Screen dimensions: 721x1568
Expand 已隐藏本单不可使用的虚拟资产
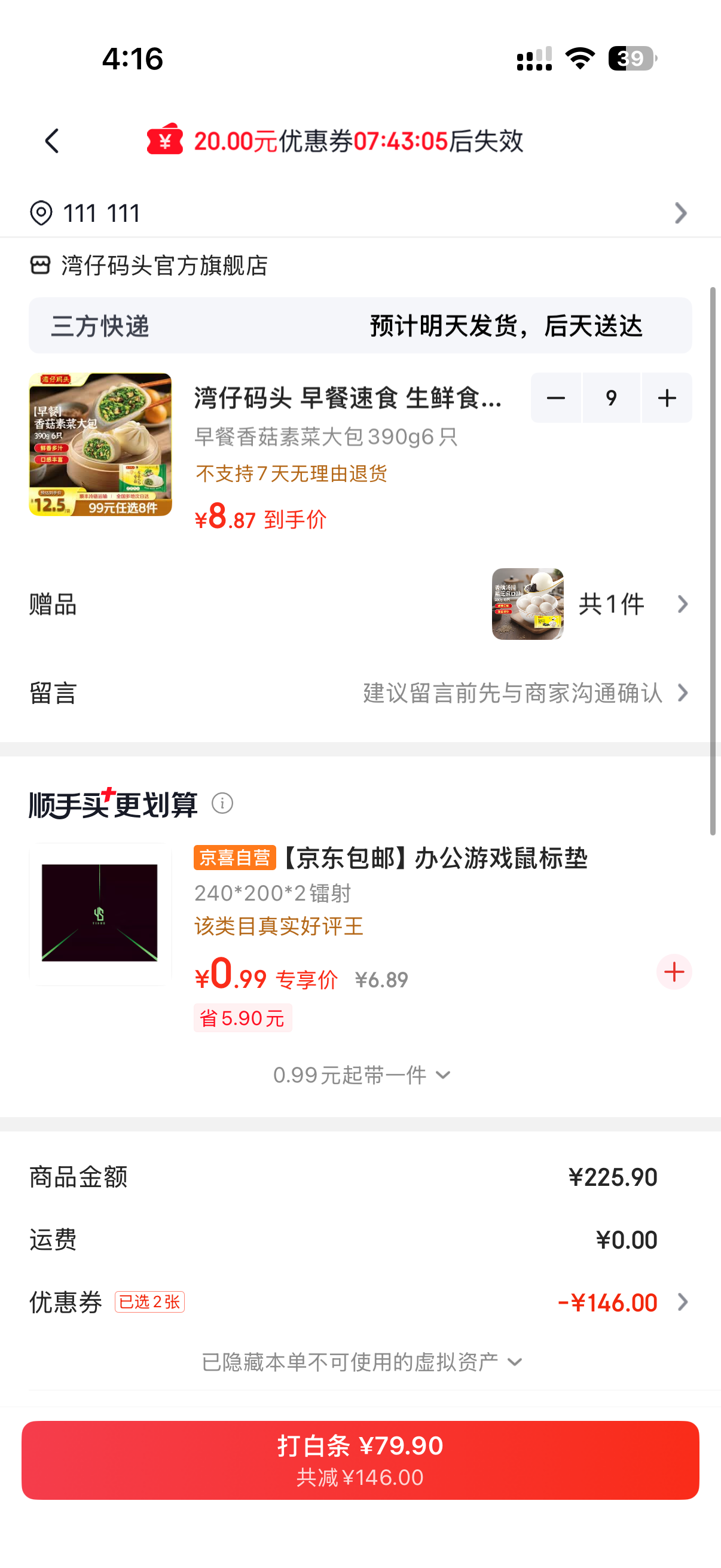click(362, 1362)
